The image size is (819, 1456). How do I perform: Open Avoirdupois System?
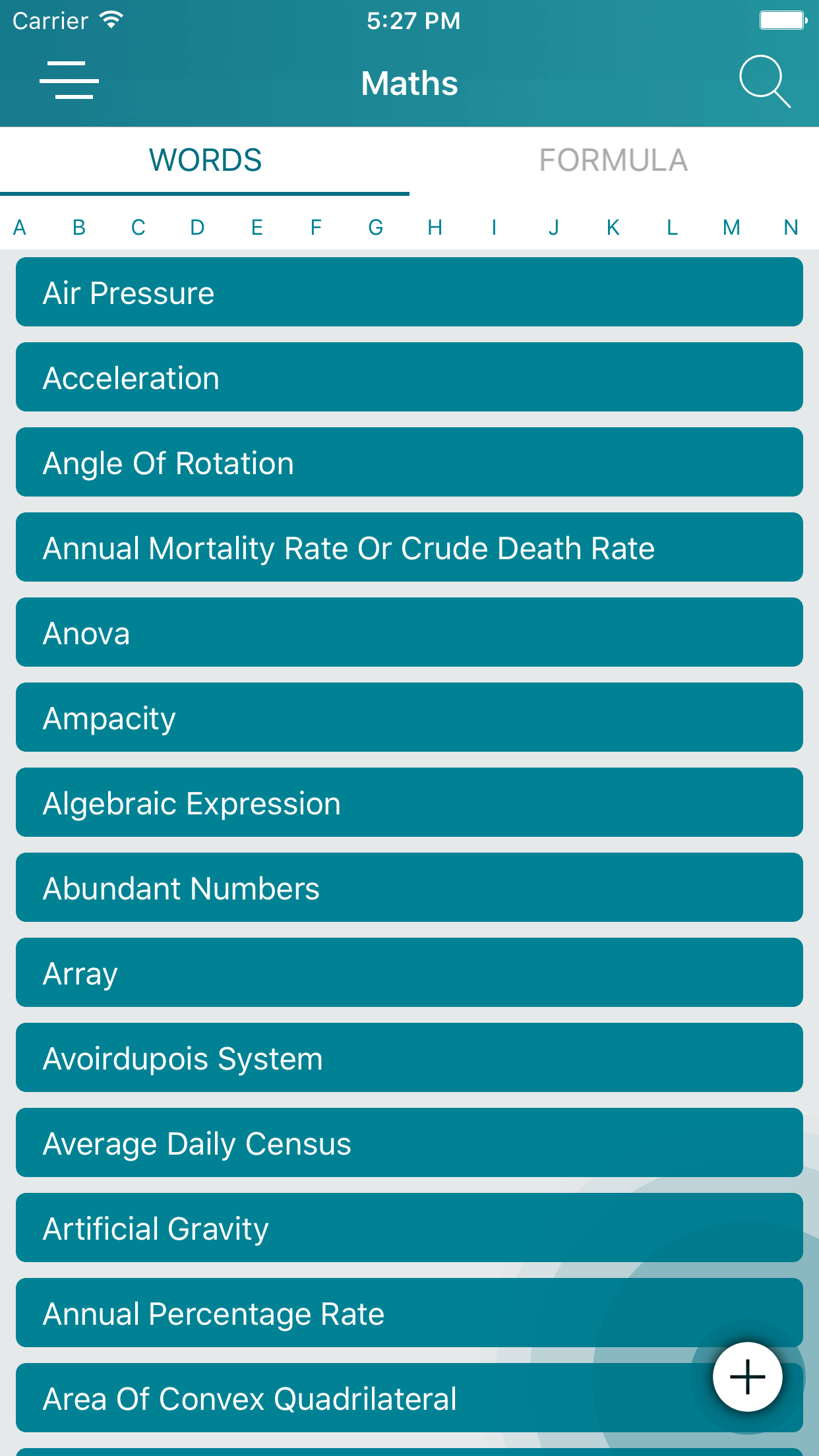[x=409, y=1058]
